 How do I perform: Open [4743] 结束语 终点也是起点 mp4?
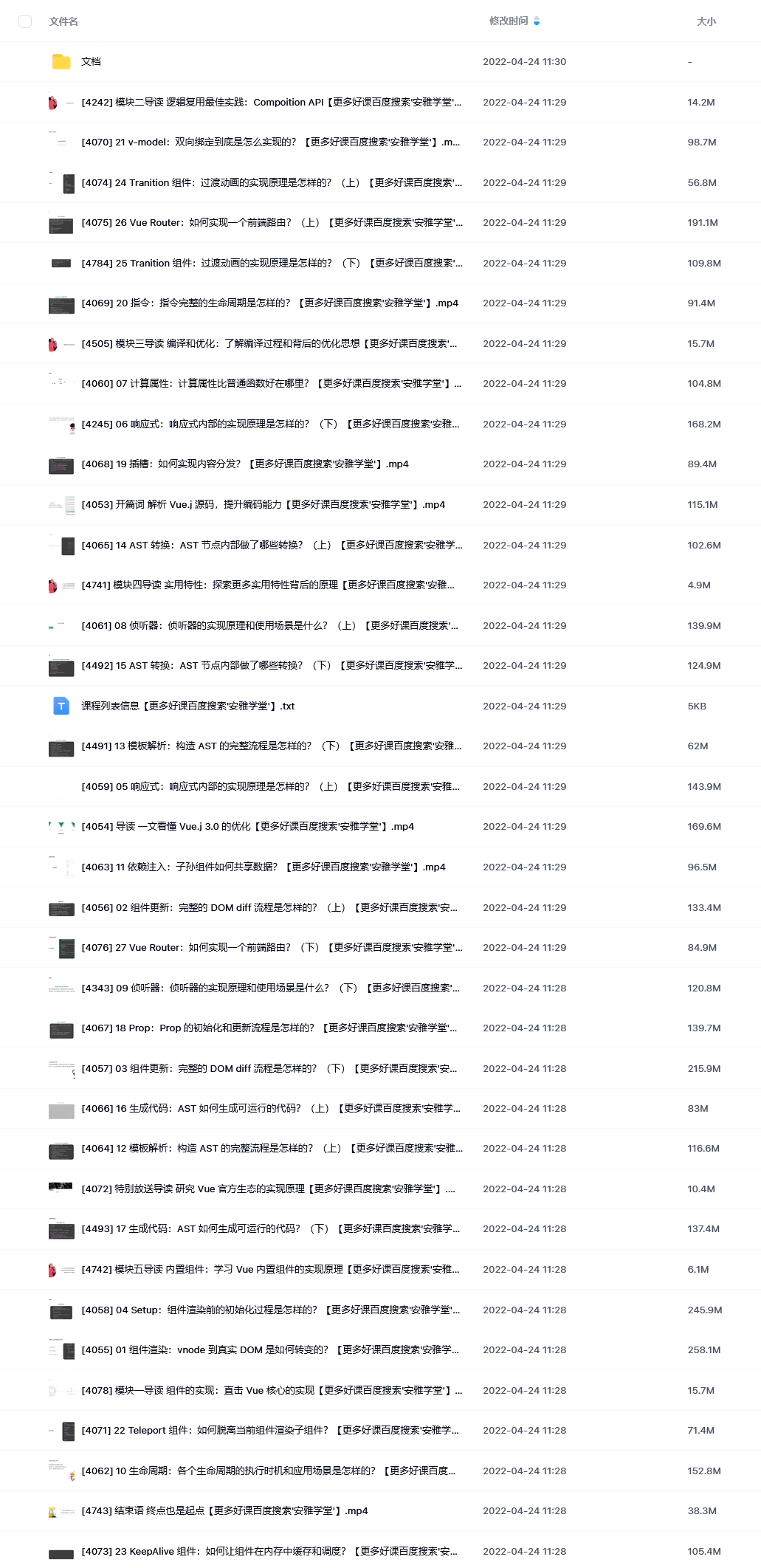coord(224,1511)
